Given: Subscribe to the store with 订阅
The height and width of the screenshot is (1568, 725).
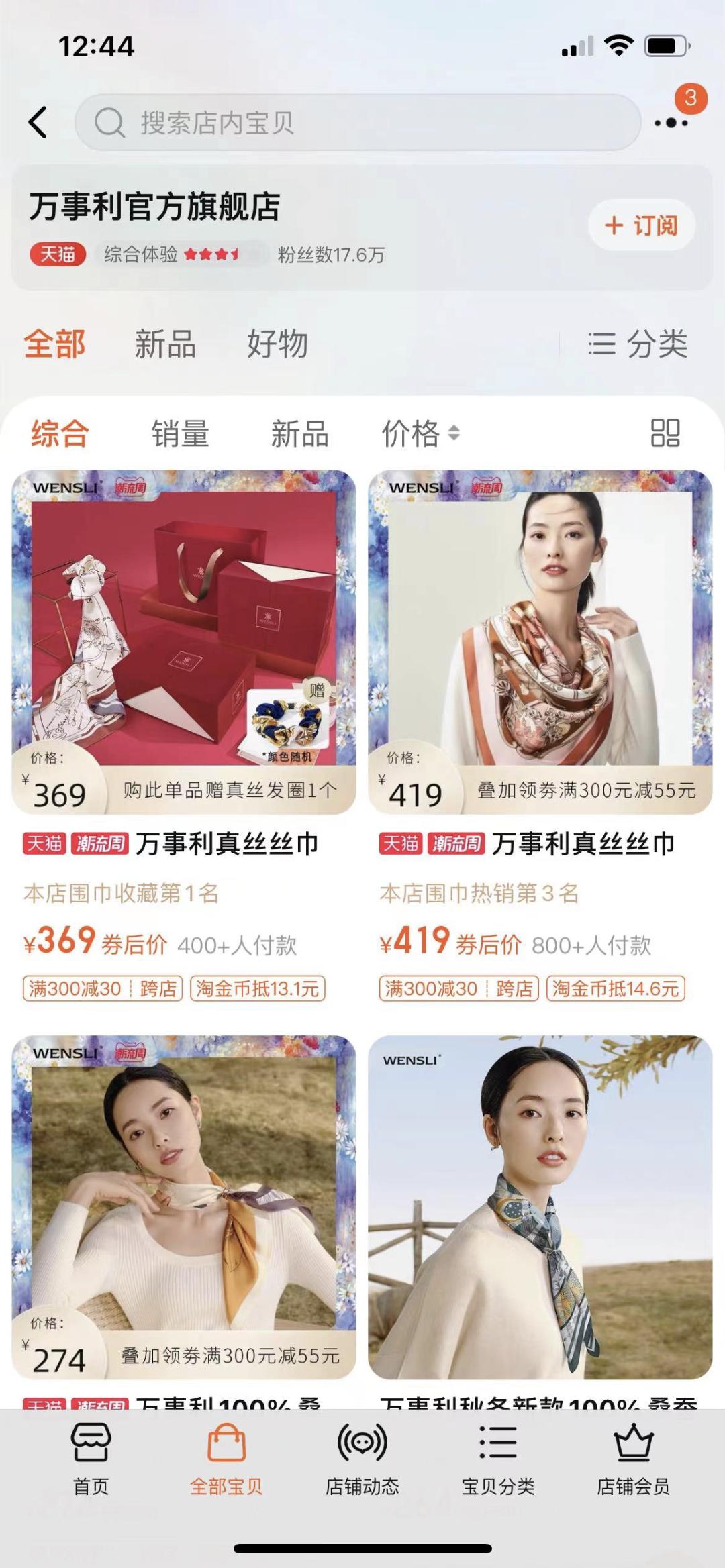Looking at the screenshot, I should click(641, 225).
